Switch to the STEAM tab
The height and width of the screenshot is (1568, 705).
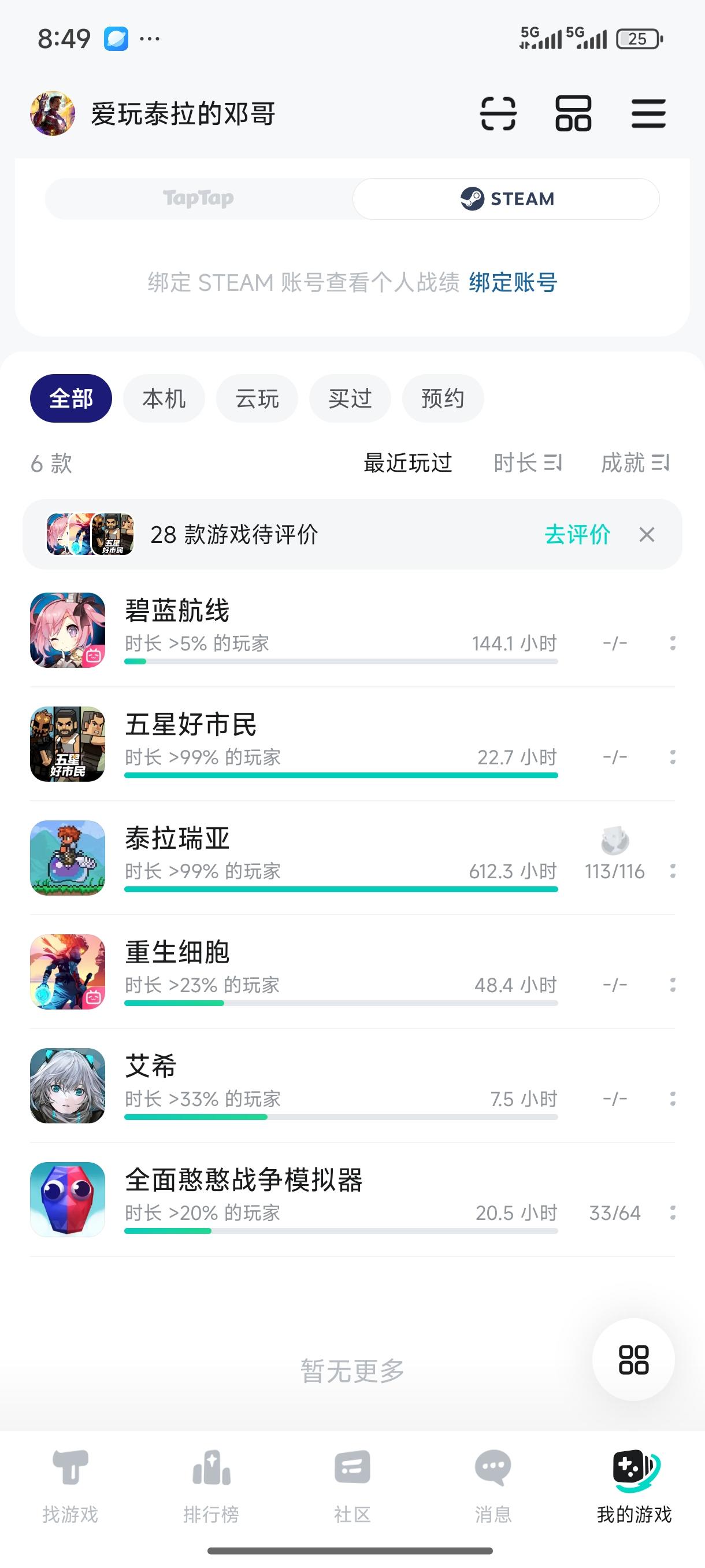(x=506, y=198)
